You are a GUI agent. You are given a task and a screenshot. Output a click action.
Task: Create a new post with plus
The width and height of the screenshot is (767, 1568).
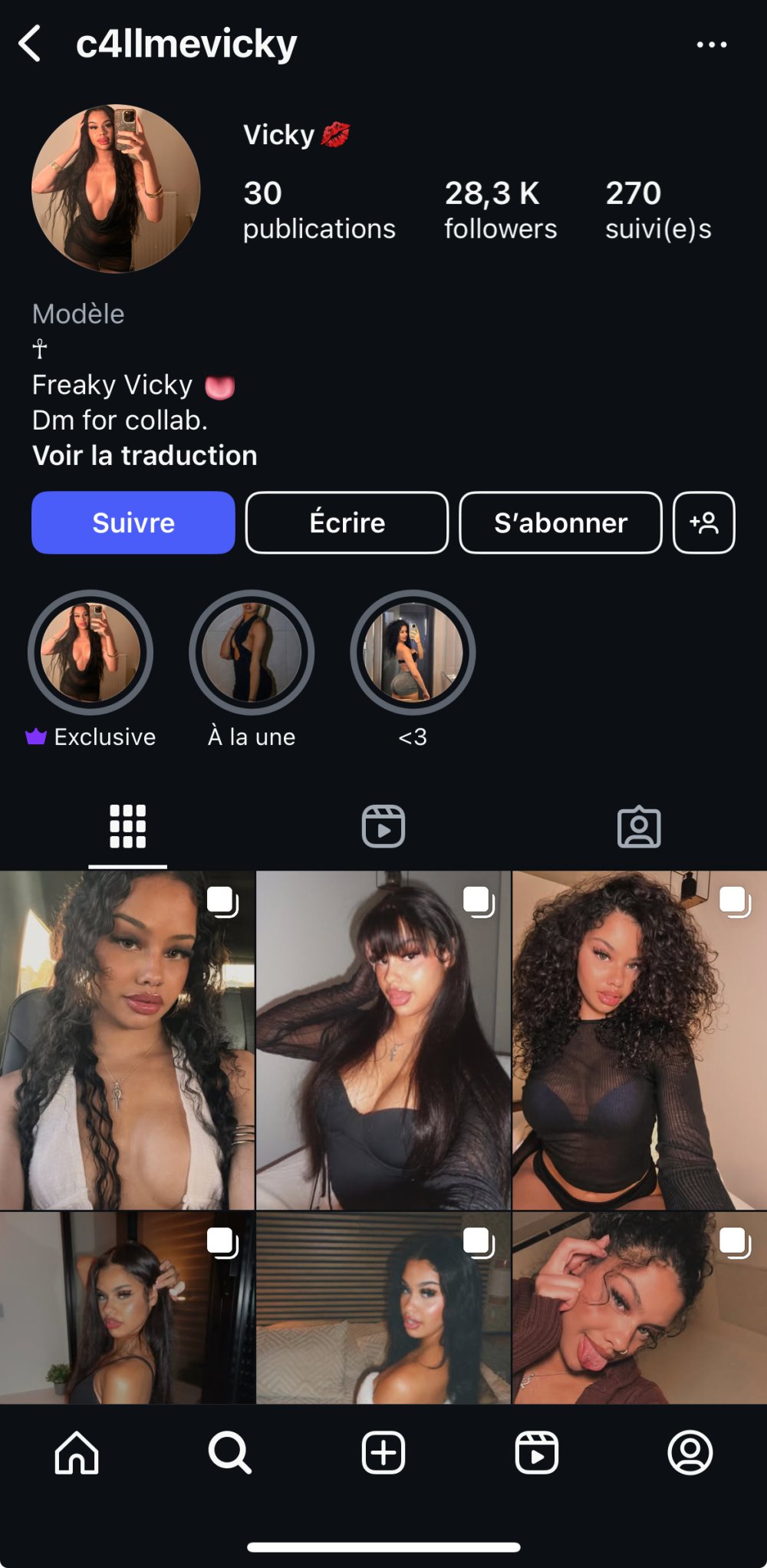[383, 1452]
